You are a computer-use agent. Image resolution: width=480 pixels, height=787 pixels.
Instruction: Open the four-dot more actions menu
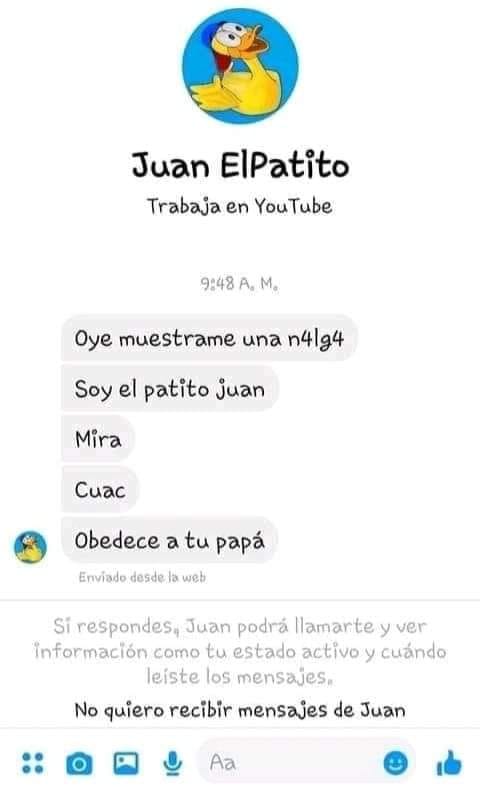tap(33, 763)
